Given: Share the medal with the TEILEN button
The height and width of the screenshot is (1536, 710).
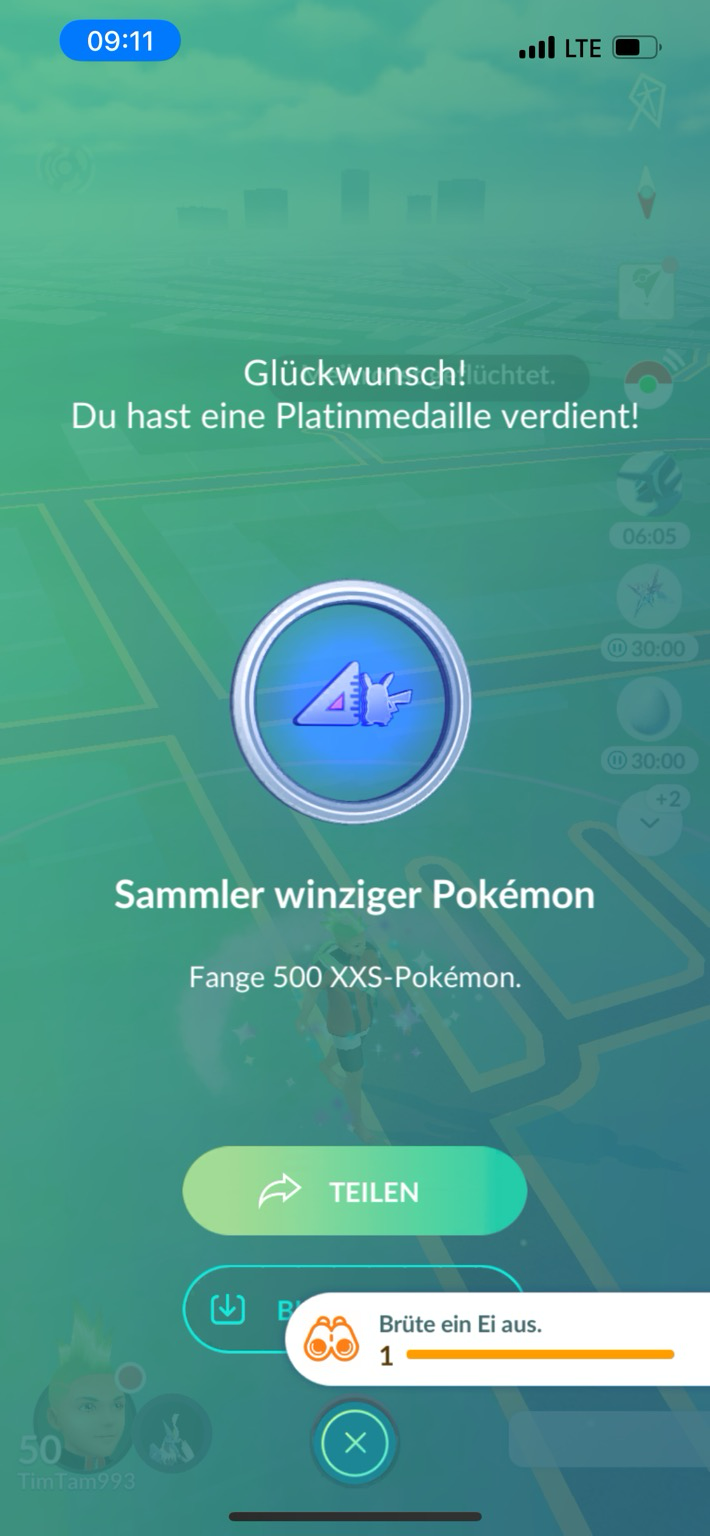Looking at the screenshot, I should (x=354, y=1191).
